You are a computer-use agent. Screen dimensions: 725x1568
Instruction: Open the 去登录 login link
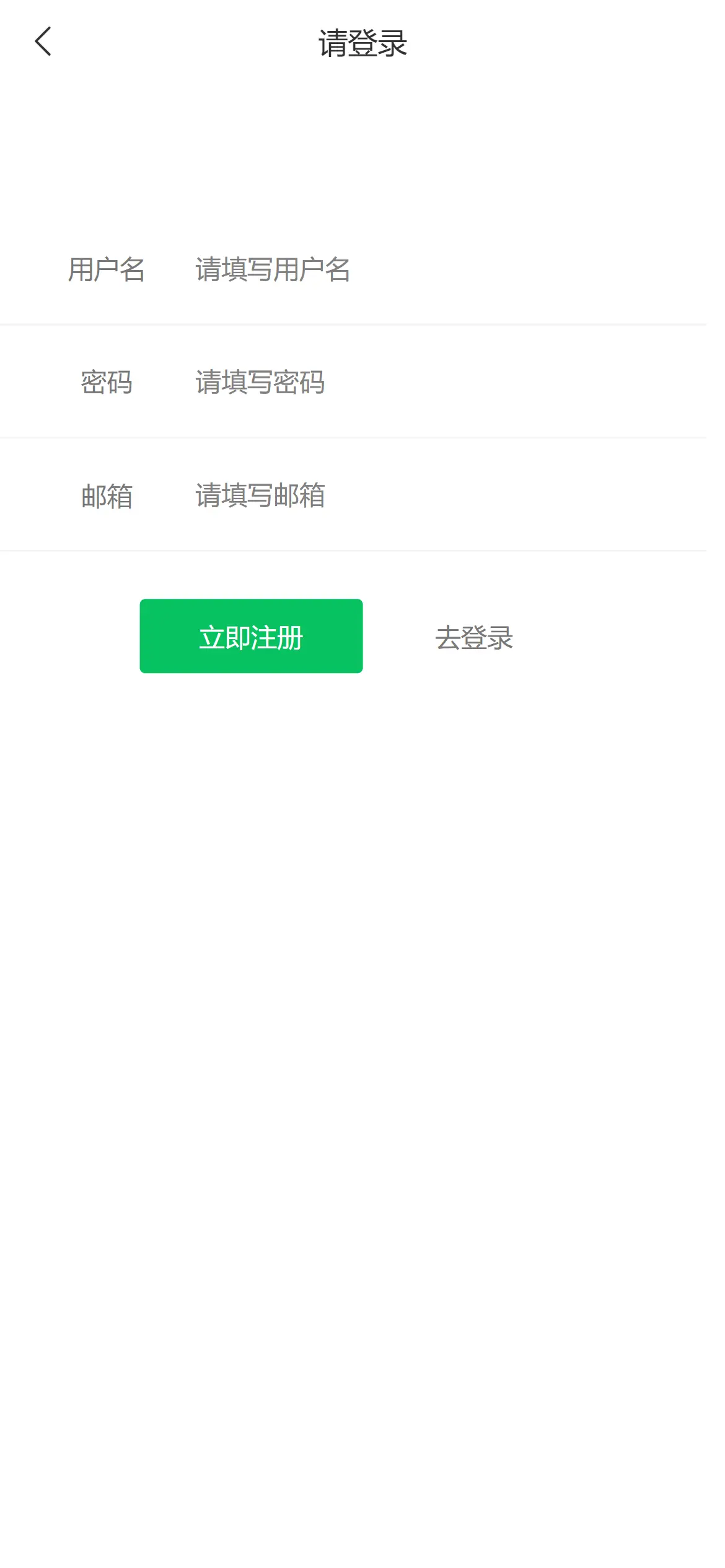click(x=473, y=637)
